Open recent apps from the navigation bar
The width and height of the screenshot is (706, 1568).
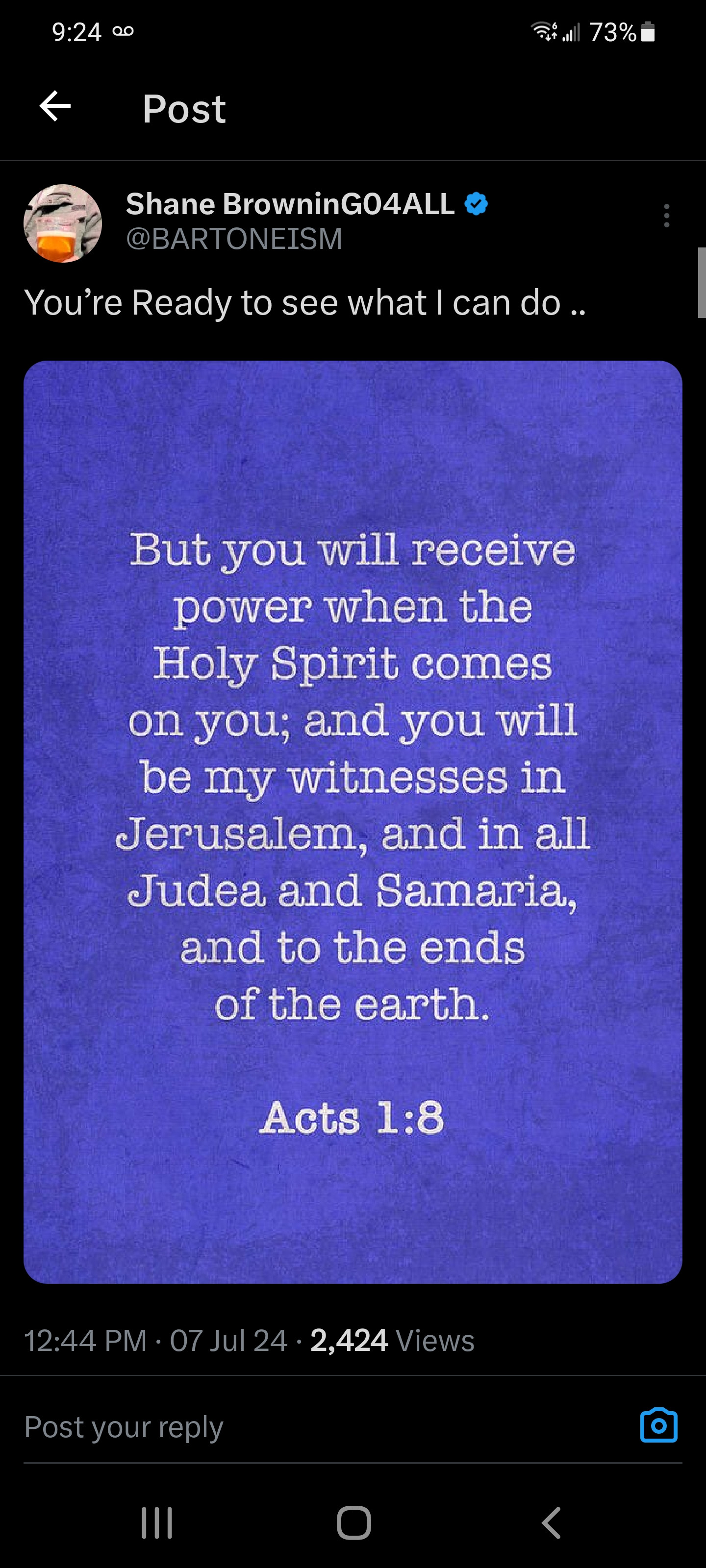[x=157, y=1522]
